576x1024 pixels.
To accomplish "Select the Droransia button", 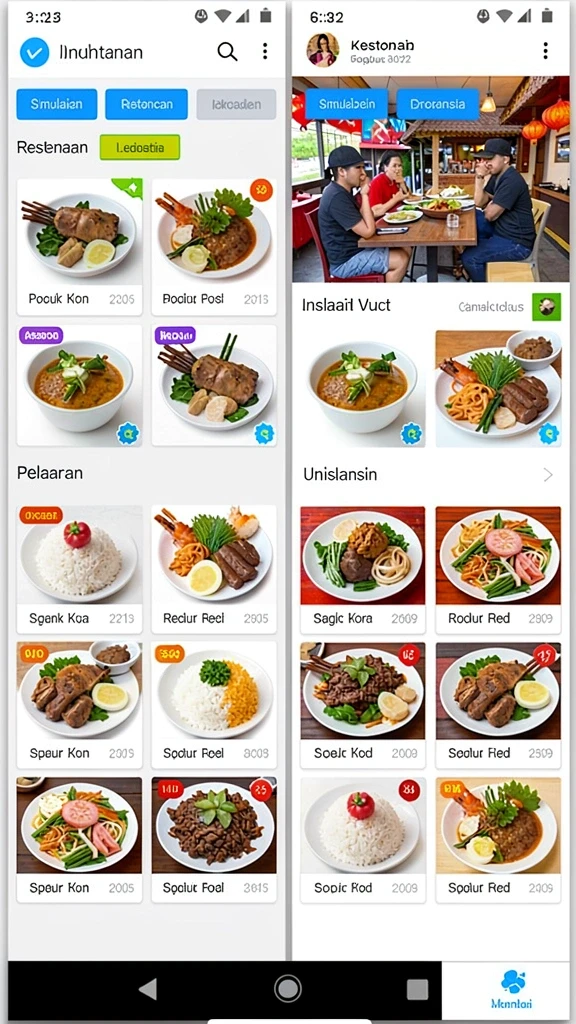I will coord(438,104).
